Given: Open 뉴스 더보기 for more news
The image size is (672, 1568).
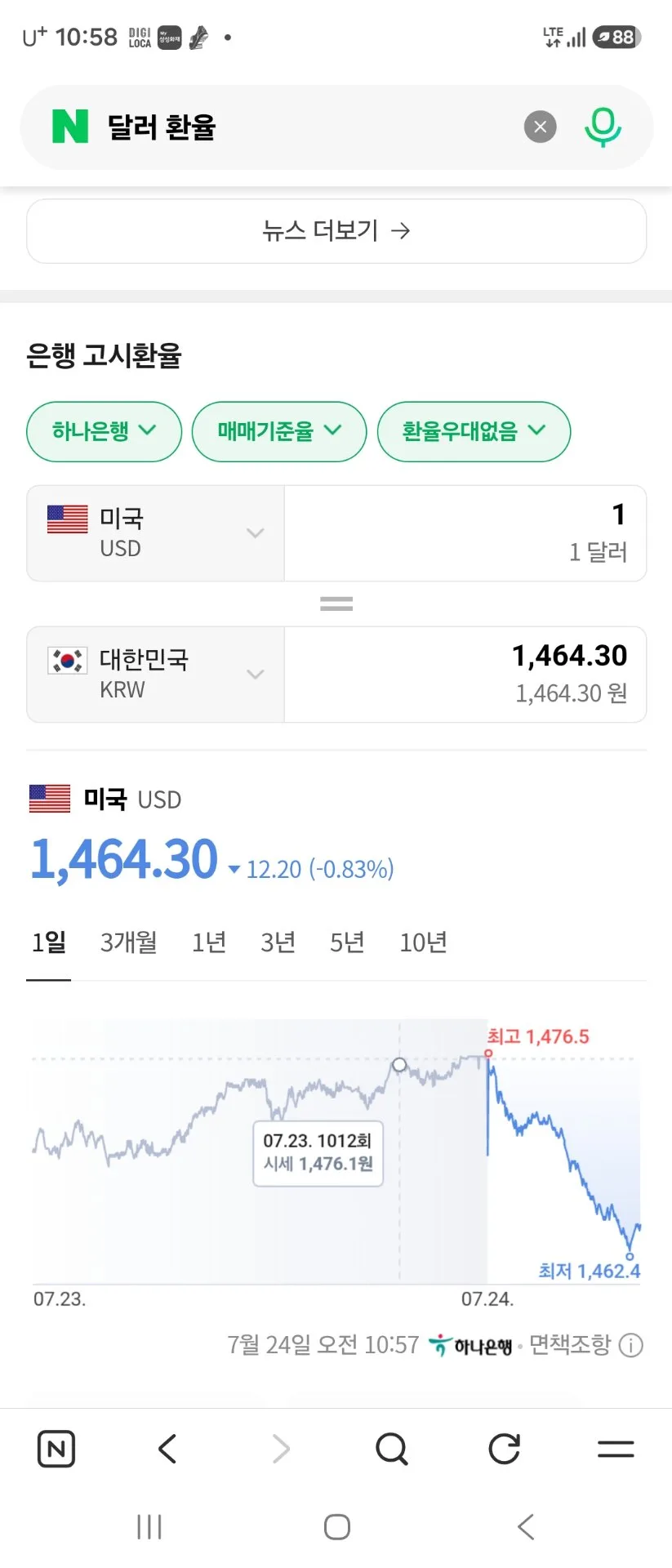Looking at the screenshot, I should coord(336,231).
